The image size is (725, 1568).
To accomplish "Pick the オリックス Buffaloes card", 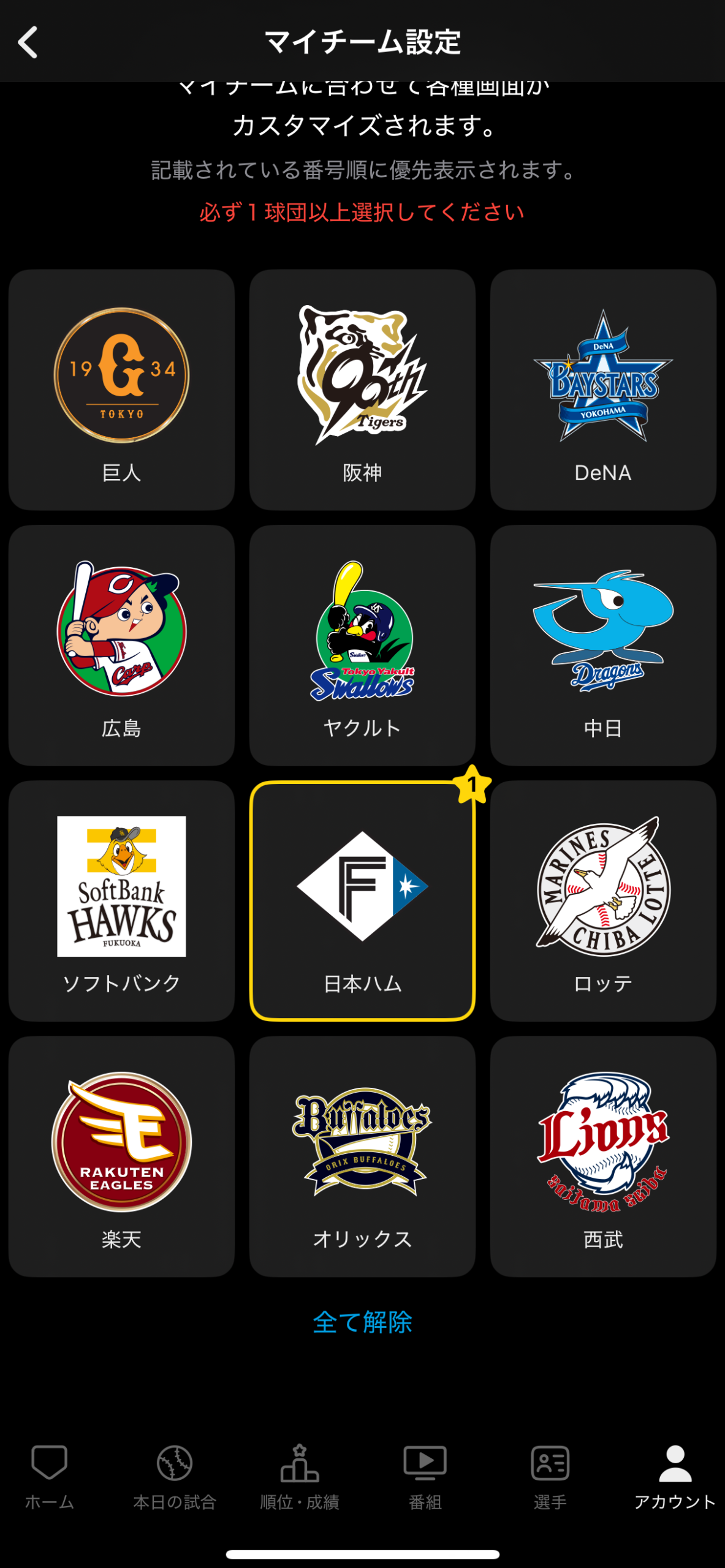I will [362, 1156].
